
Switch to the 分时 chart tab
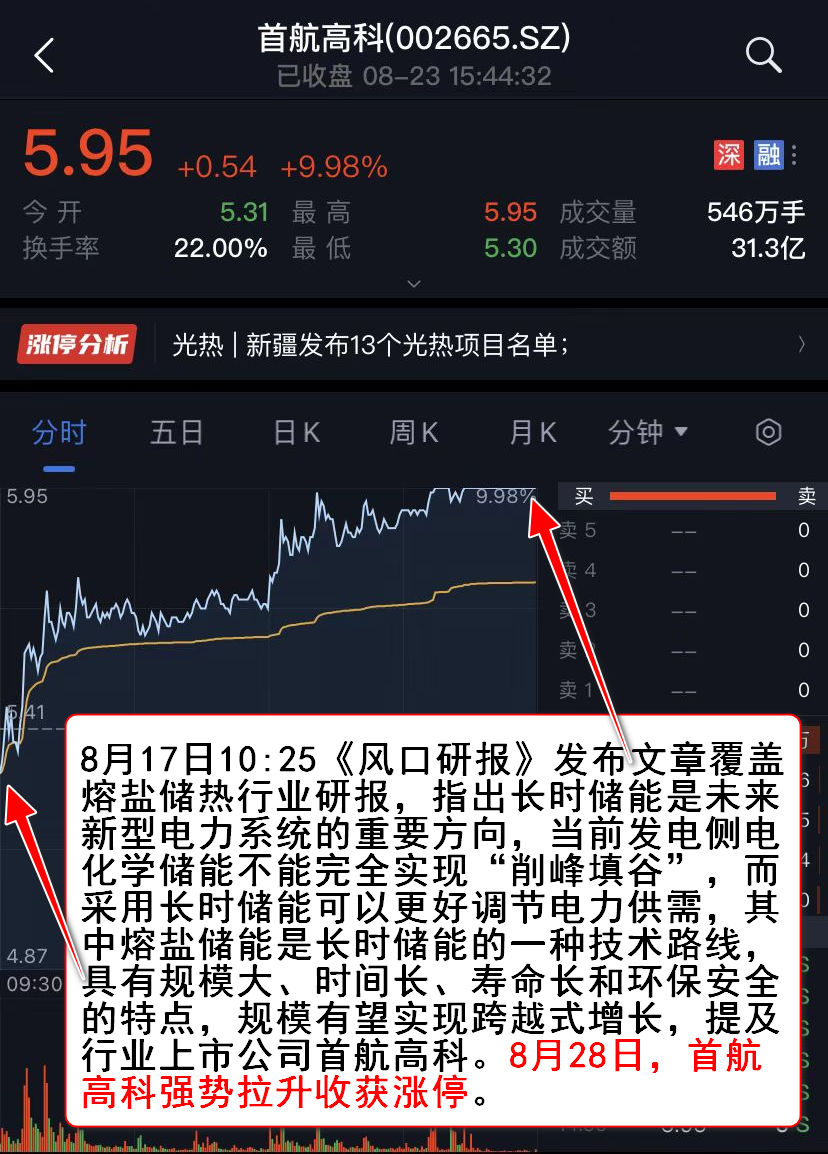coord(59,433)
